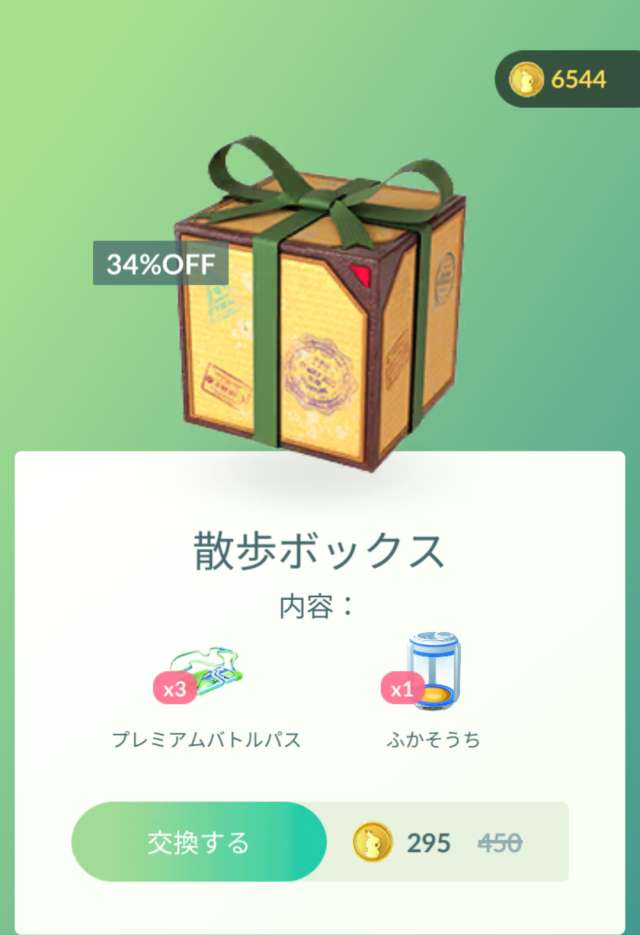Tap the 交換する exchange button
Image resolution: width=640 pixels, height=935 pixels.
pos(198,842)
